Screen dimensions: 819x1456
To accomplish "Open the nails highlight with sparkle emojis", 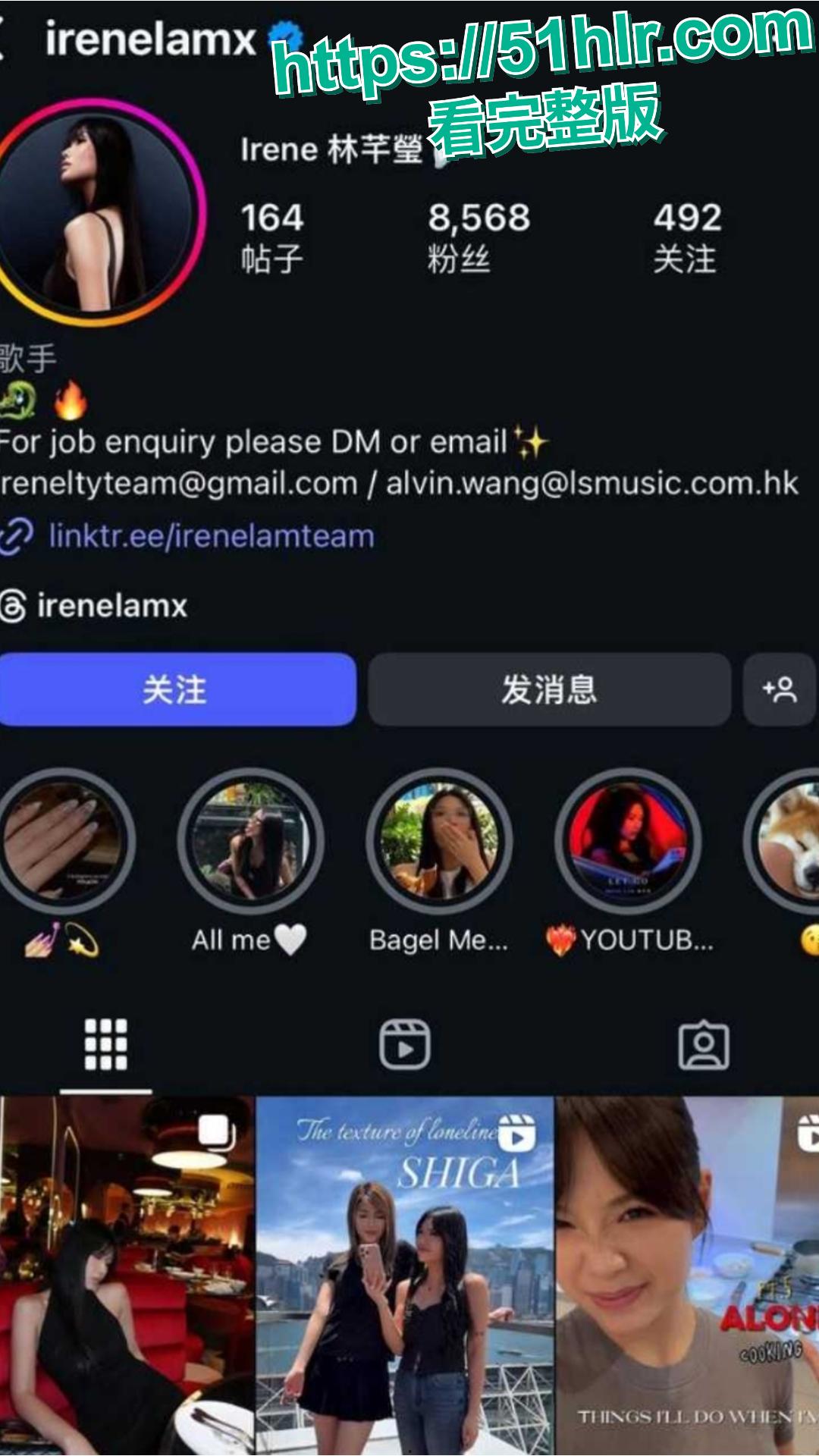I will click(x=64, y=842).
